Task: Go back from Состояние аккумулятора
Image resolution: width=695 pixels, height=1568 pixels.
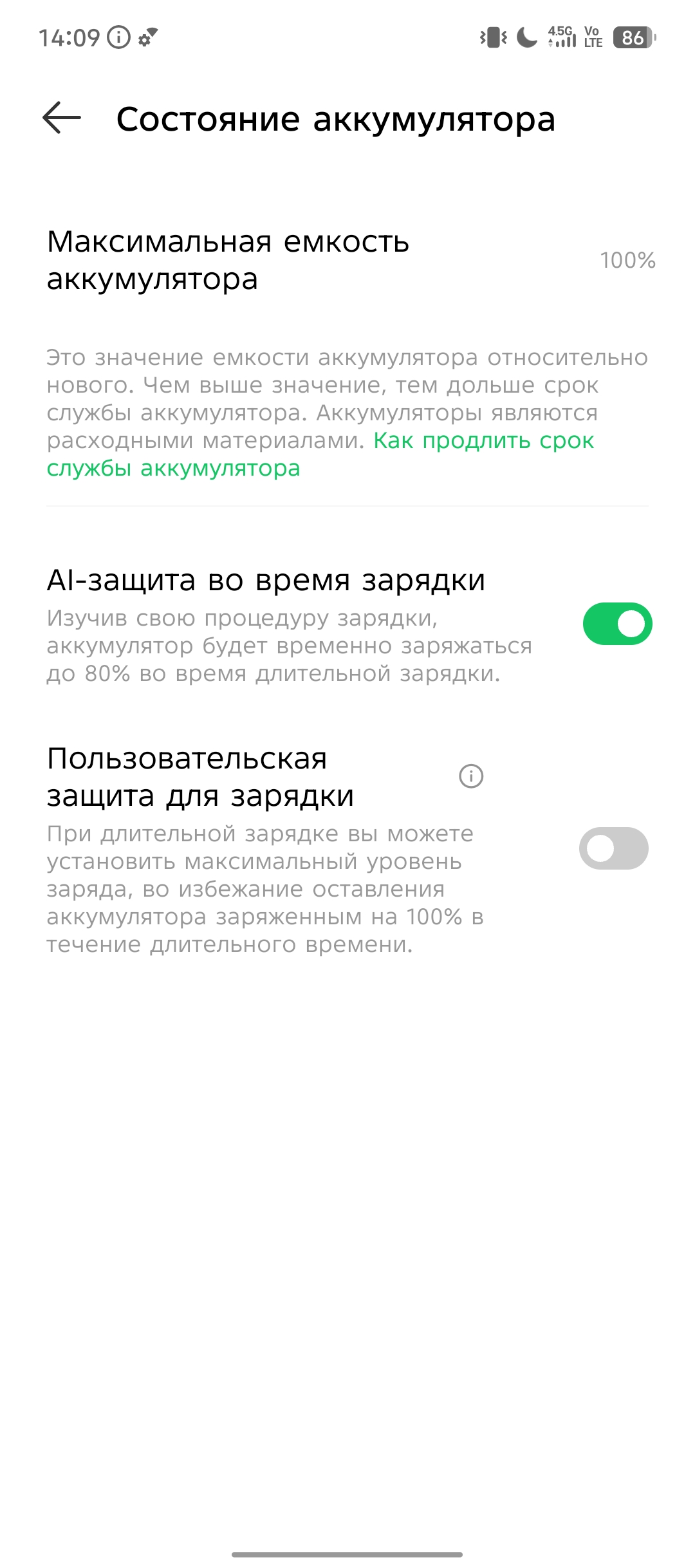Action: tap(62, 118)
